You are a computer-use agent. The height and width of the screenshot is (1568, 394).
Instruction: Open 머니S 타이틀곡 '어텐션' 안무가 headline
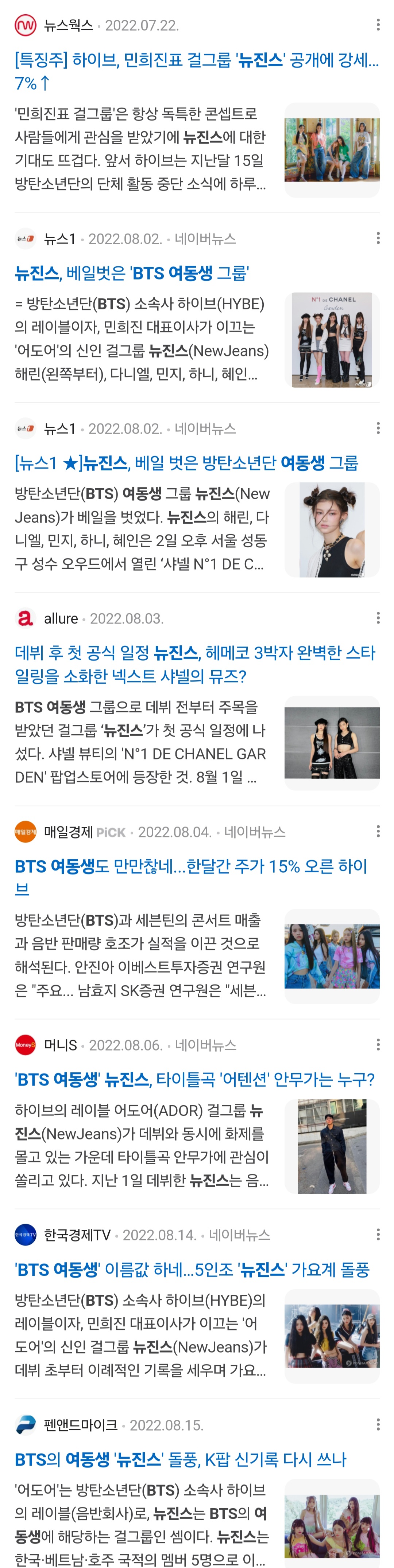(x=195, y=1079)
